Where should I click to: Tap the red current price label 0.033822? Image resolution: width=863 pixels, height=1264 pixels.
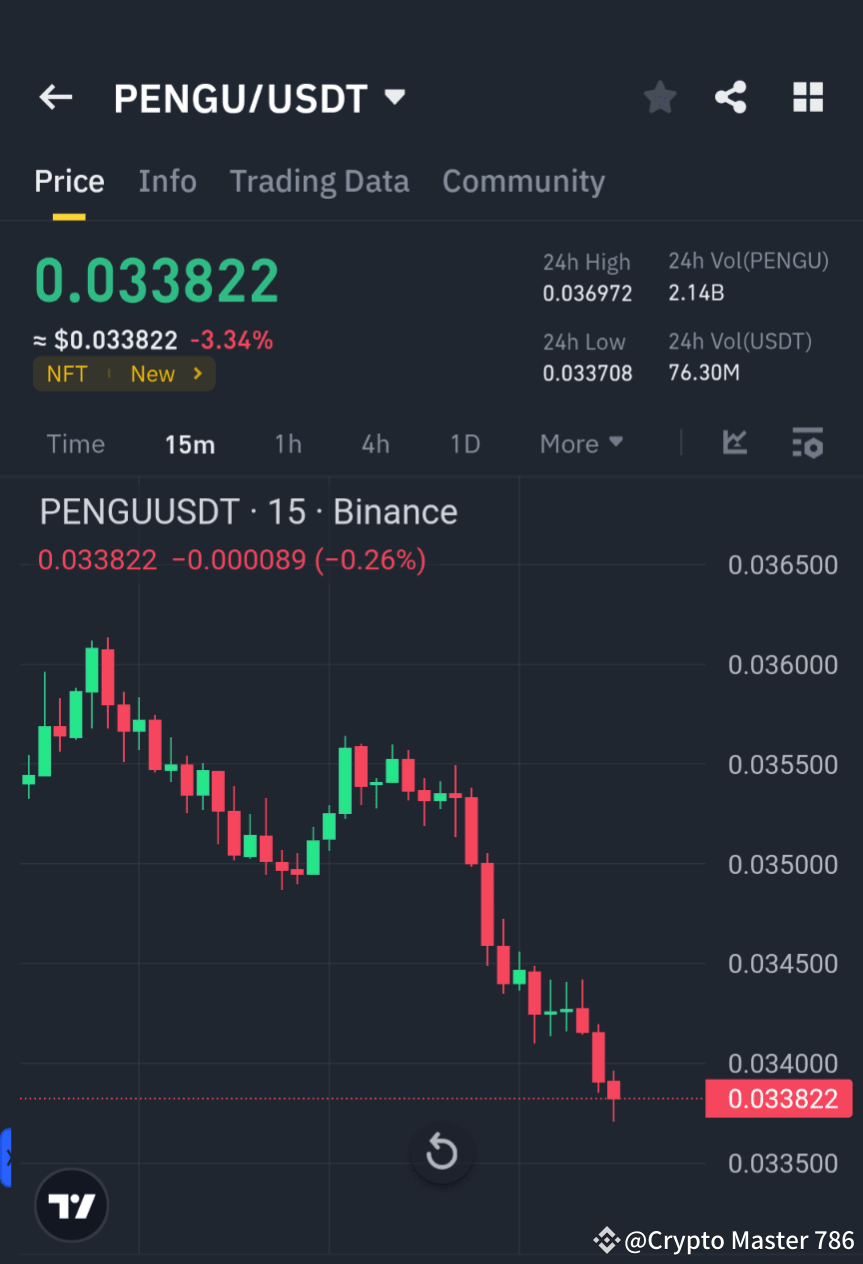779,1098
